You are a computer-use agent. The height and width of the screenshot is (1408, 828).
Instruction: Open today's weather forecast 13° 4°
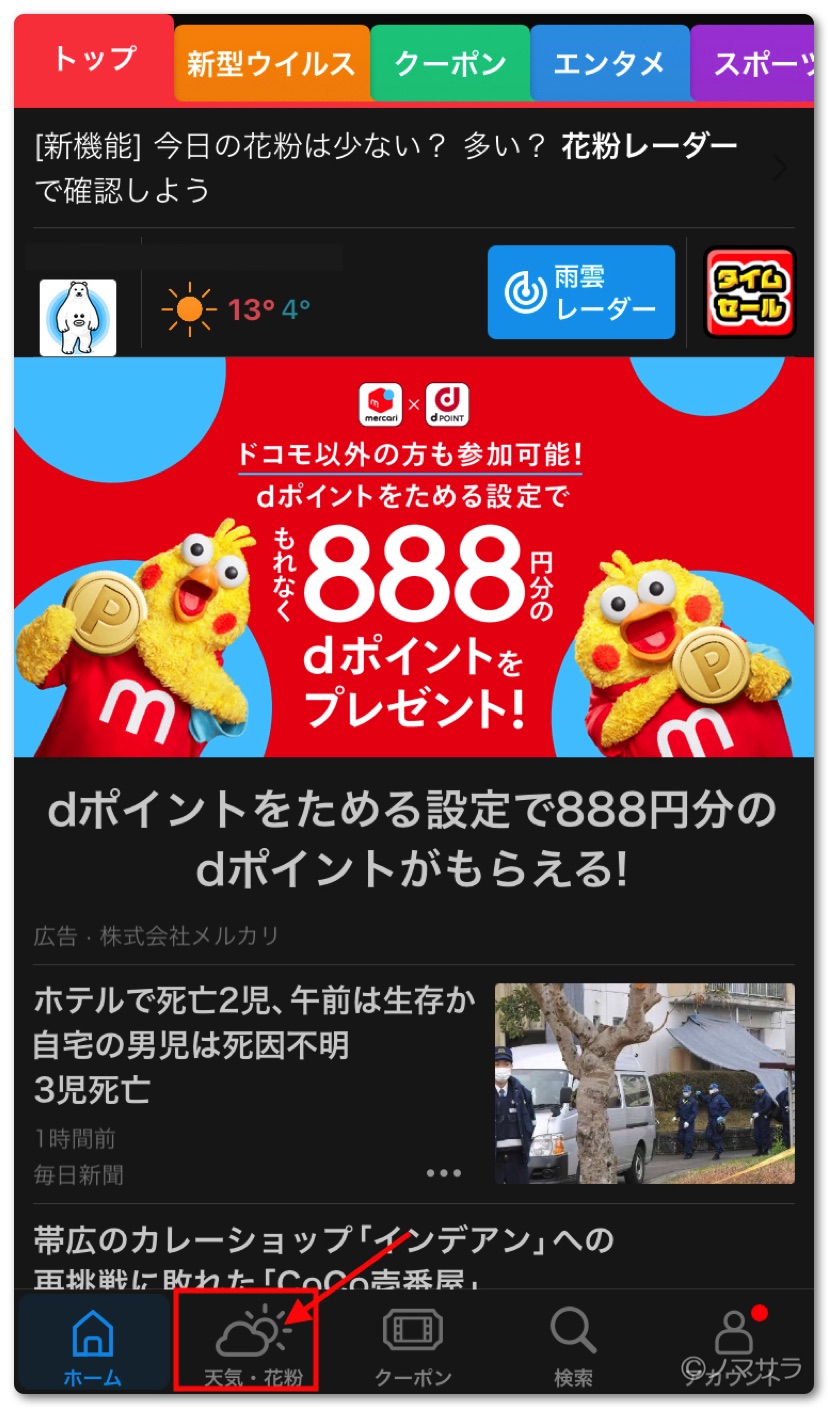pyautogui.click(x=236, y=310)
